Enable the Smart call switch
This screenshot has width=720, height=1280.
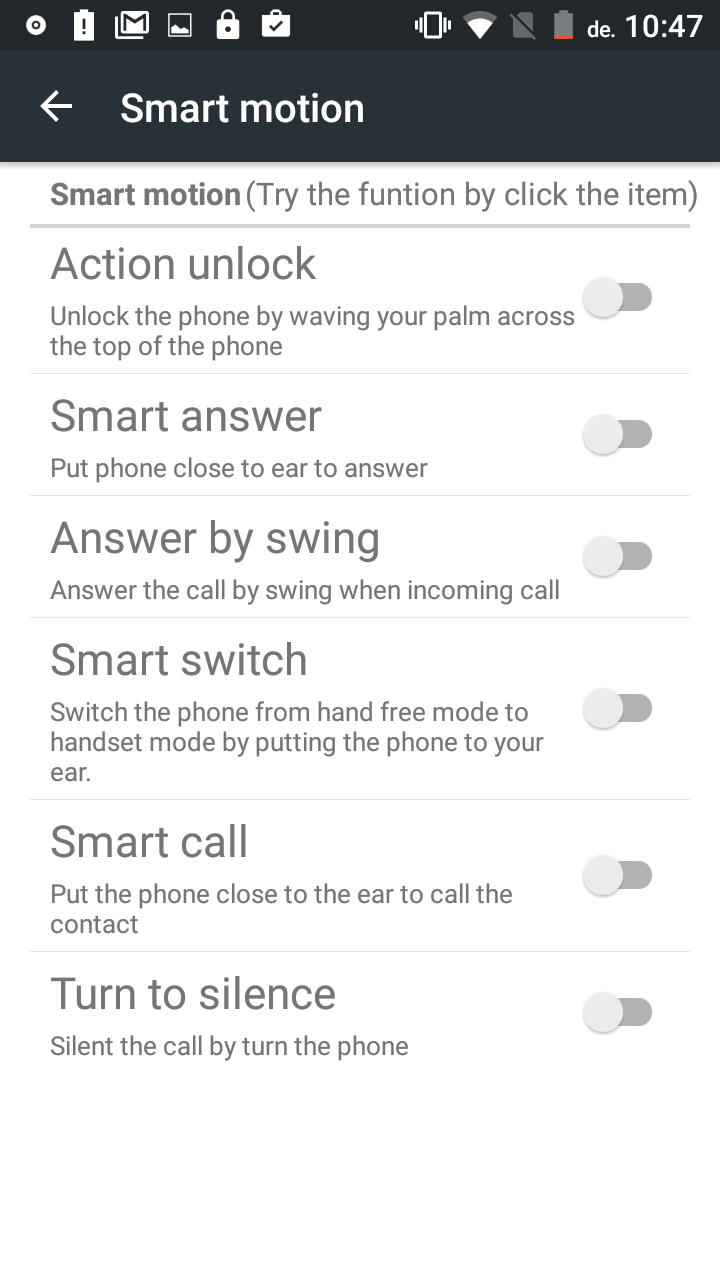tap(618, 876)
